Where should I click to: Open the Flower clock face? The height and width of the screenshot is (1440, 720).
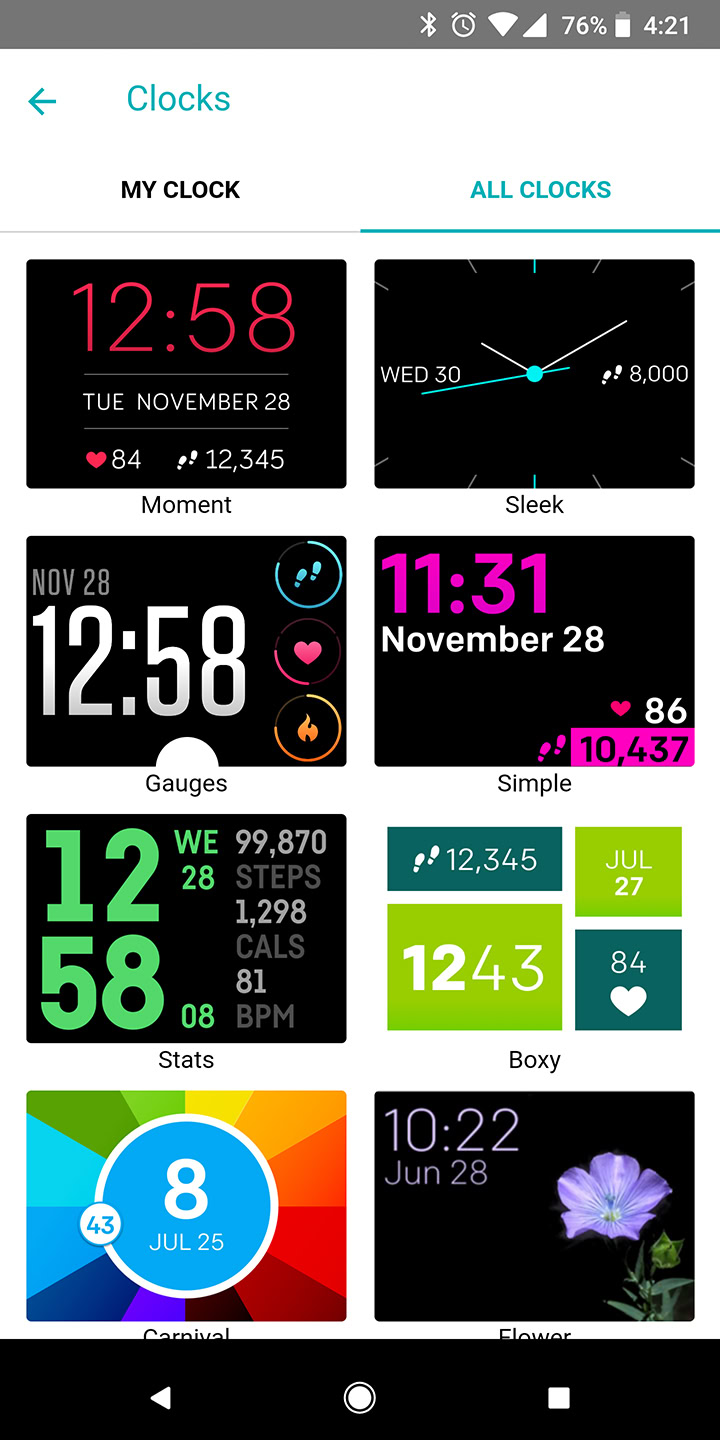pyautogui.click(x=534, y=1205)
